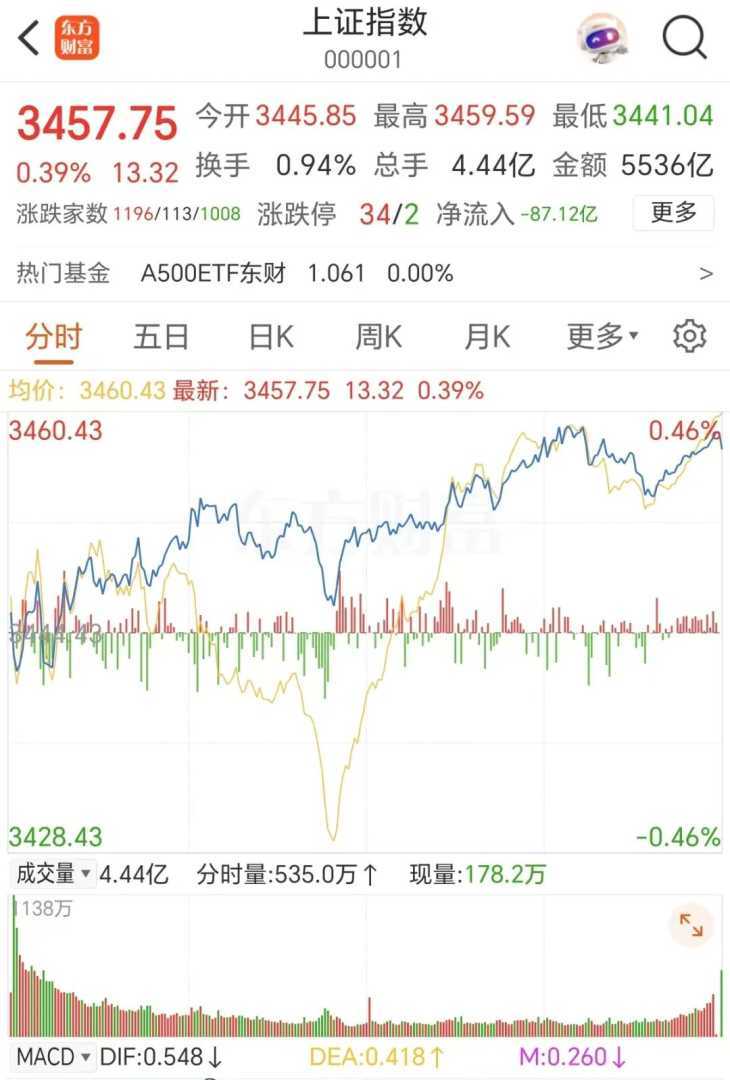
Task: Open the search magnifier icon
Action: pyautogui.click(x=685, y=38)
